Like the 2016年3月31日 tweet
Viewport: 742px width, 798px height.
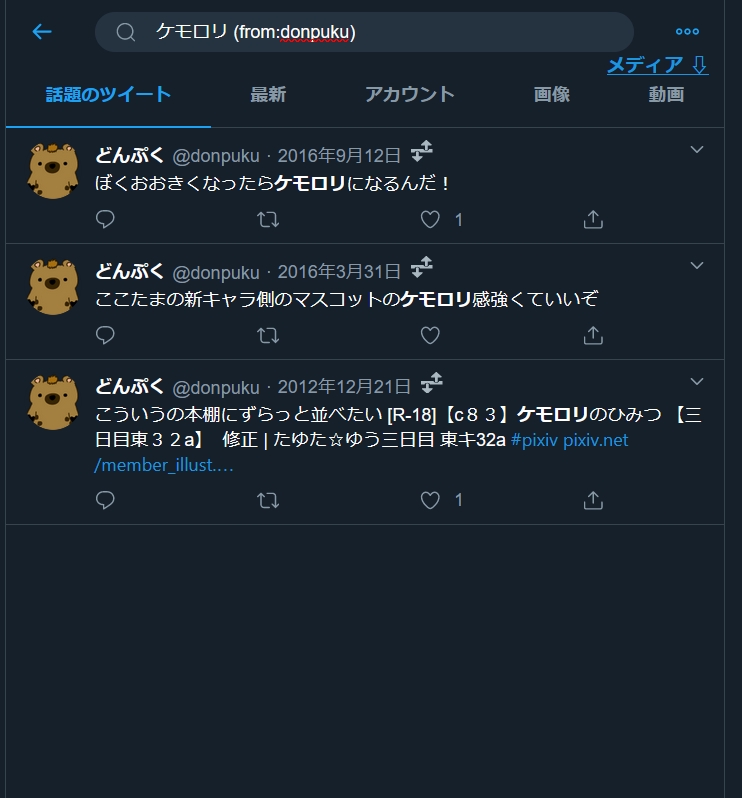coord(430,336)
